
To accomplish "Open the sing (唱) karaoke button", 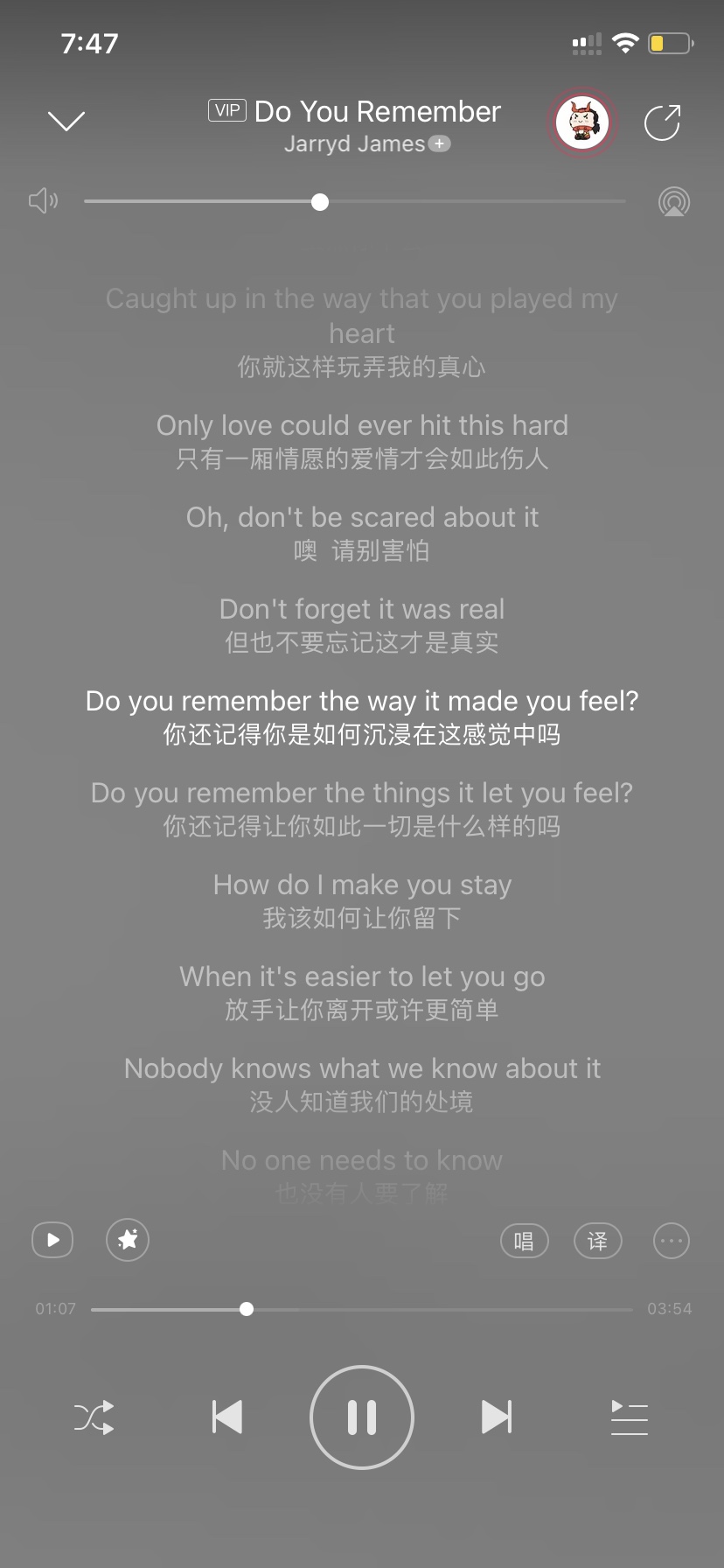I will pos(524,1241).
